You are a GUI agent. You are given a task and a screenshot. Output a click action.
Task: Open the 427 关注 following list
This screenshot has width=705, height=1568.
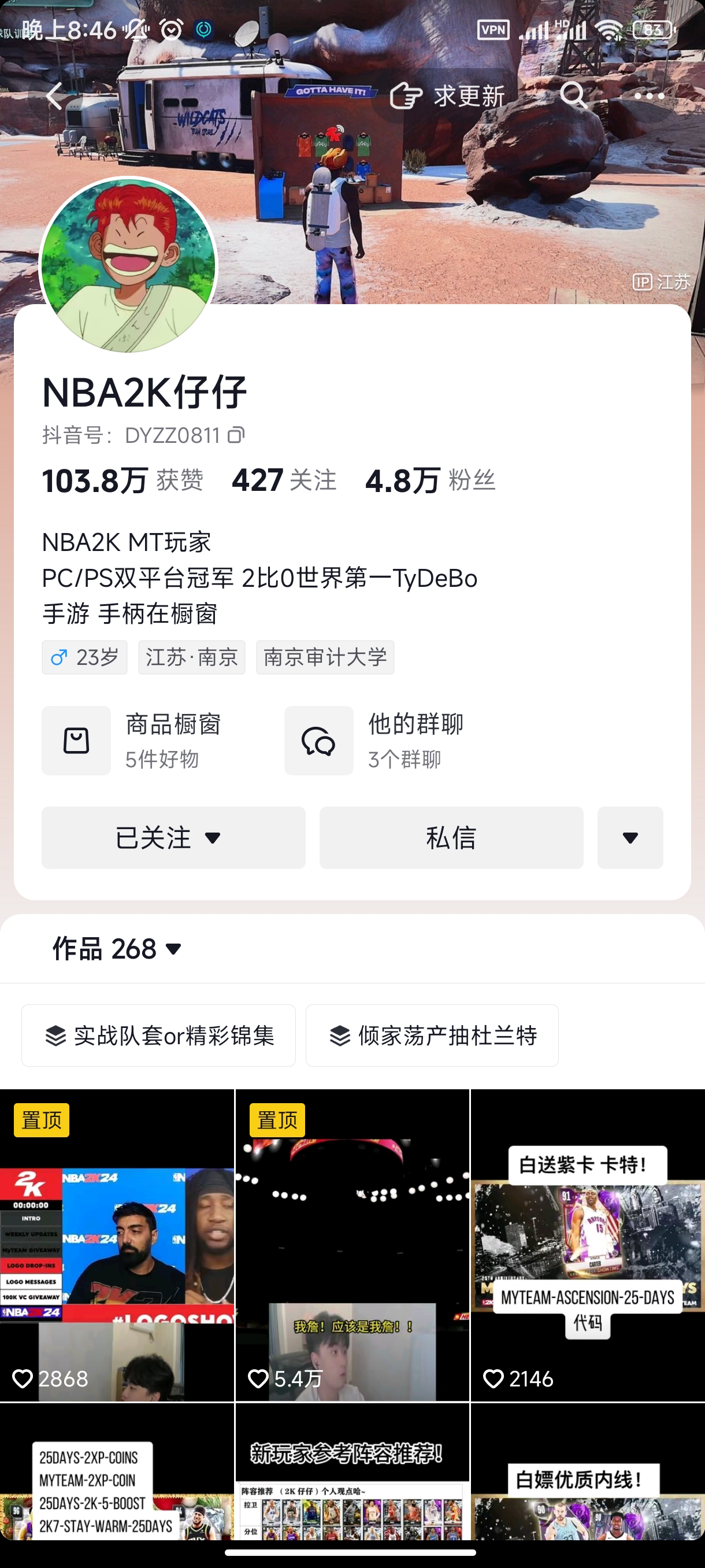click(x=284, y=480)
